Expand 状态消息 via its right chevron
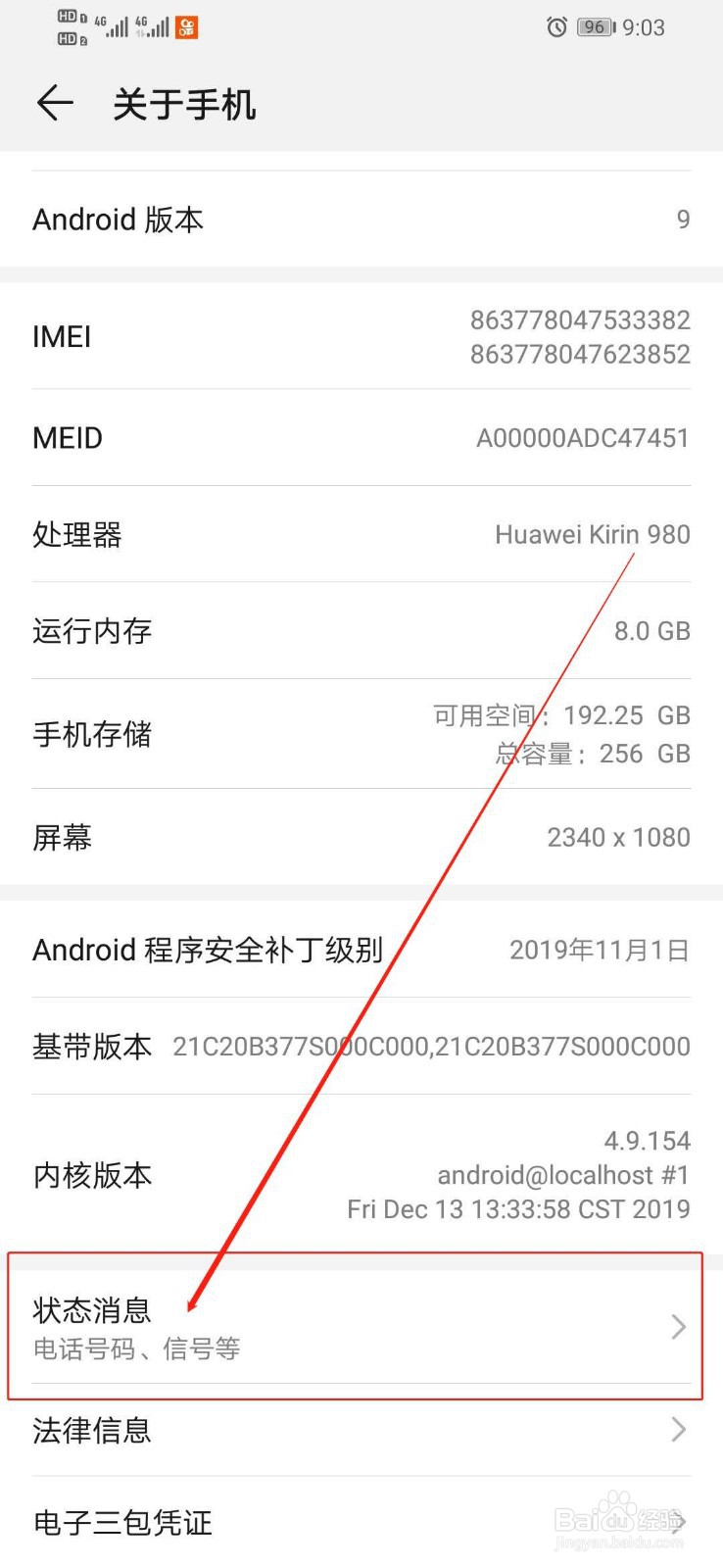723x1568 pixels. 678,1328
